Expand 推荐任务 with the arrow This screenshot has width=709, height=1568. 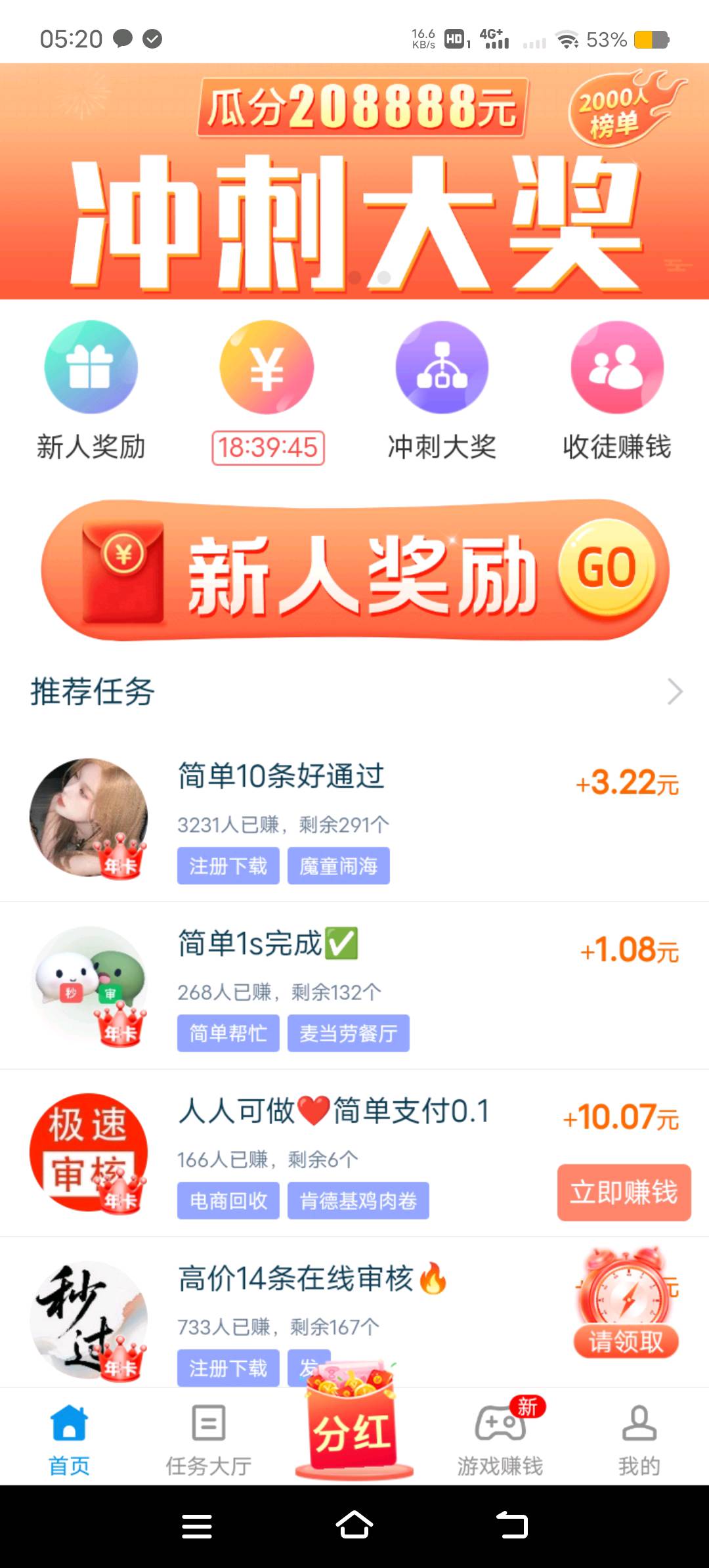coord(674,691)
